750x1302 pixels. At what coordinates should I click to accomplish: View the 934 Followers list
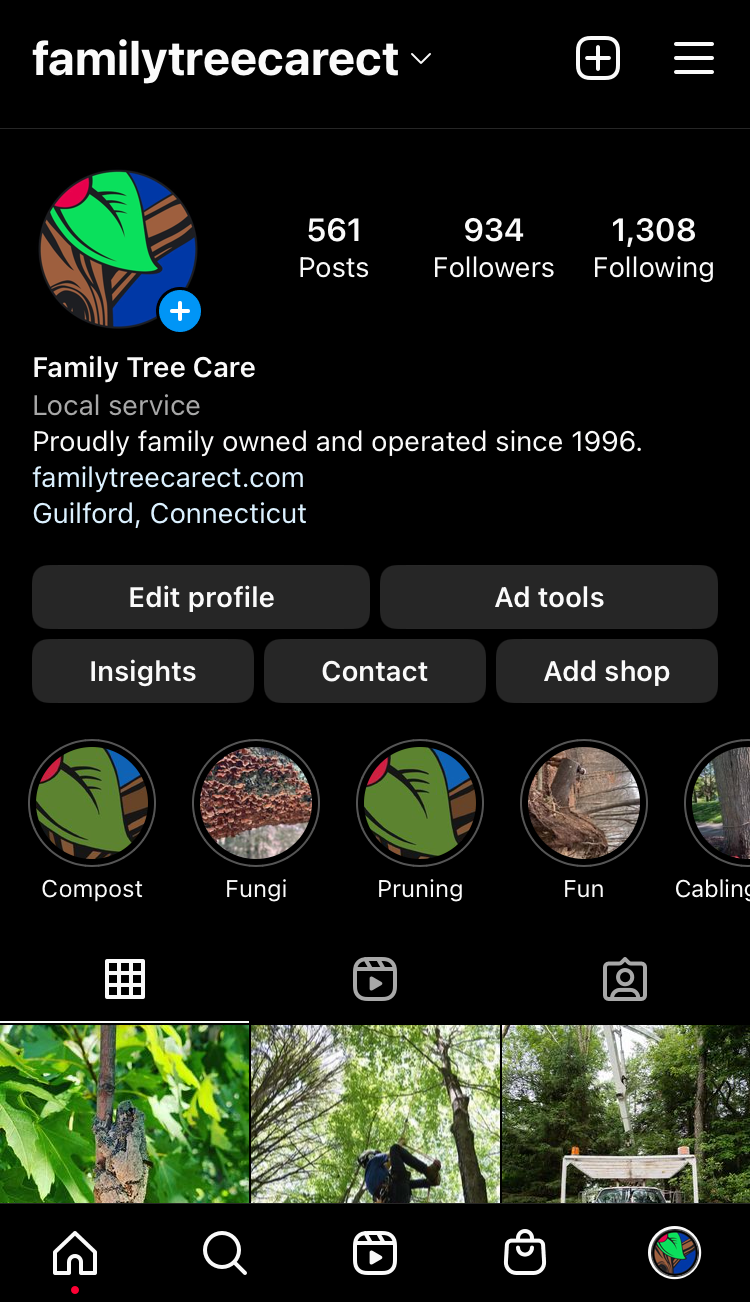[x=493, y=247]
